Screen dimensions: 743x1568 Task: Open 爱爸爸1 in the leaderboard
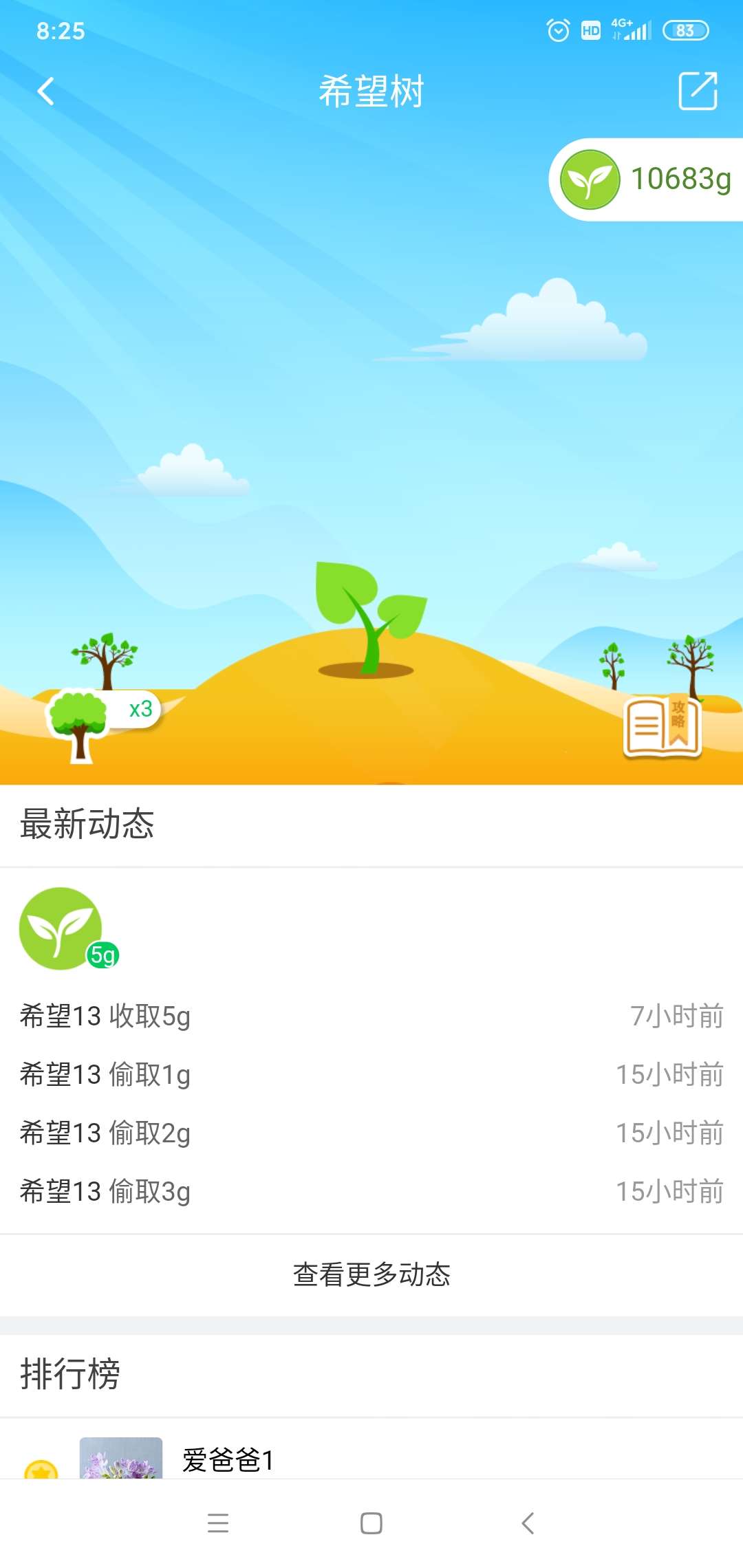(227, 1459)
